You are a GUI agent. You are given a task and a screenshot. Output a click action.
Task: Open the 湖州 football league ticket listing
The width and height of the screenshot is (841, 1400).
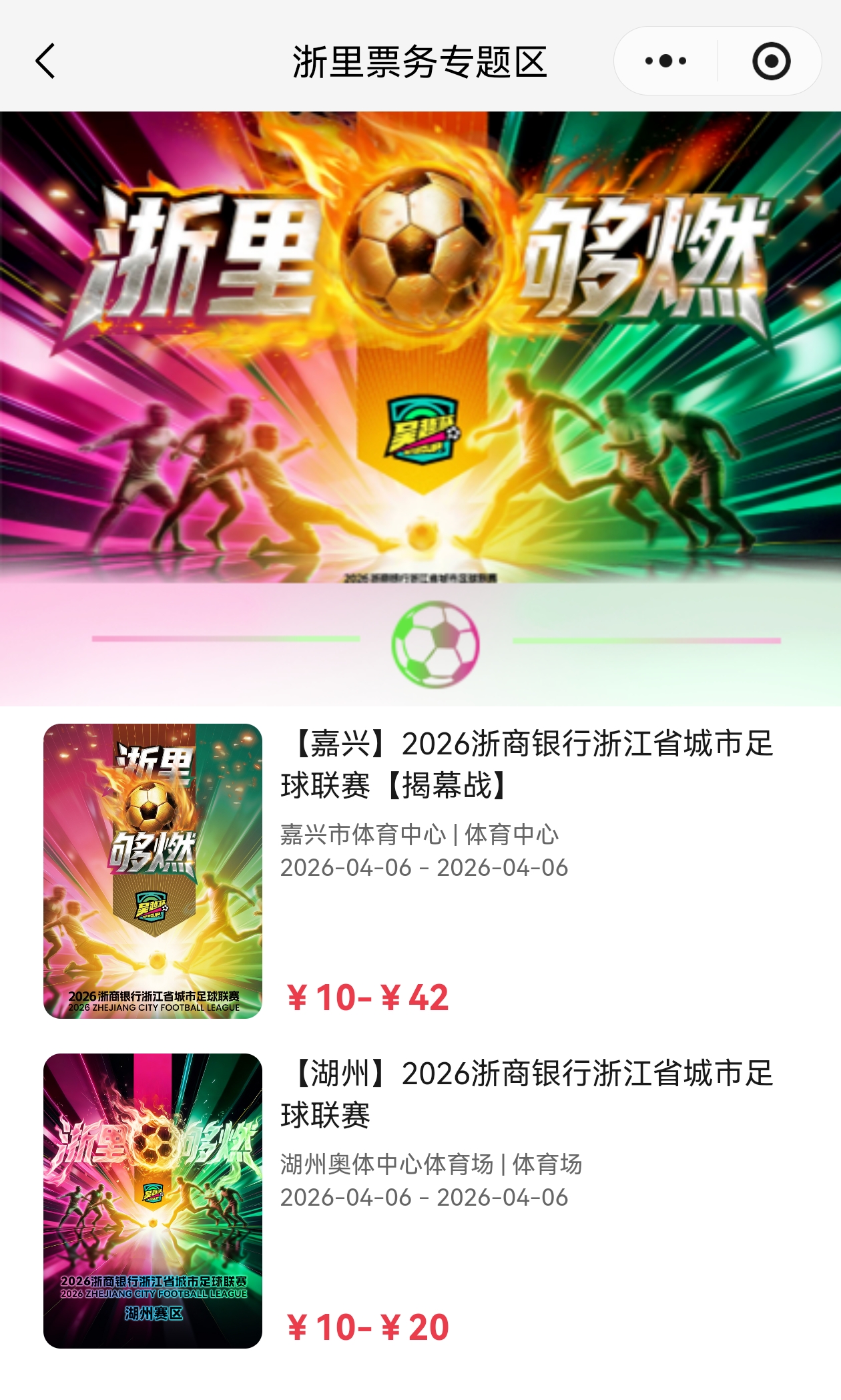pos(526,1094)
